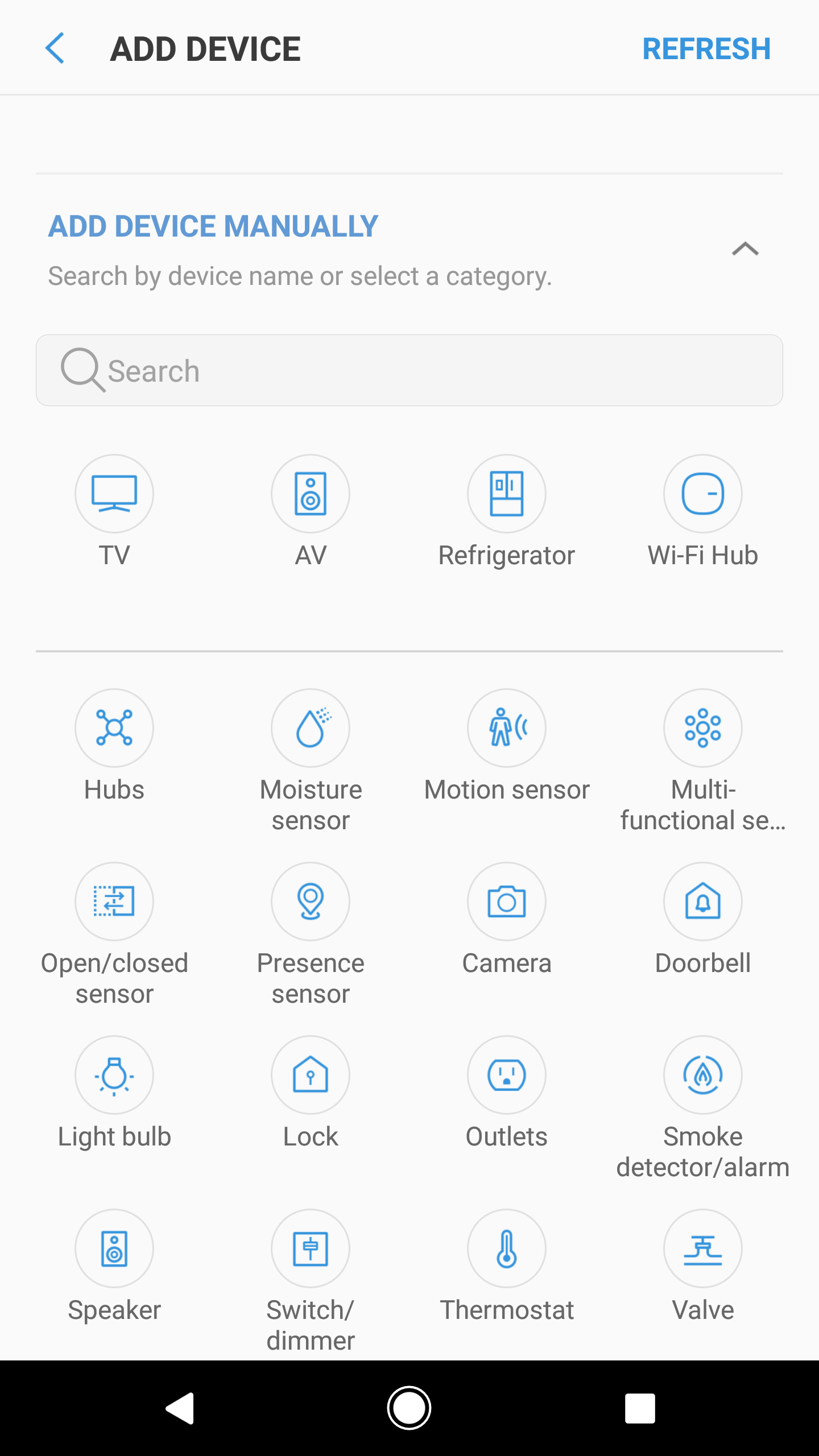Go back from Add Device screen
Viewport: 819px width, 1456px height.
(x=55, y=48)
